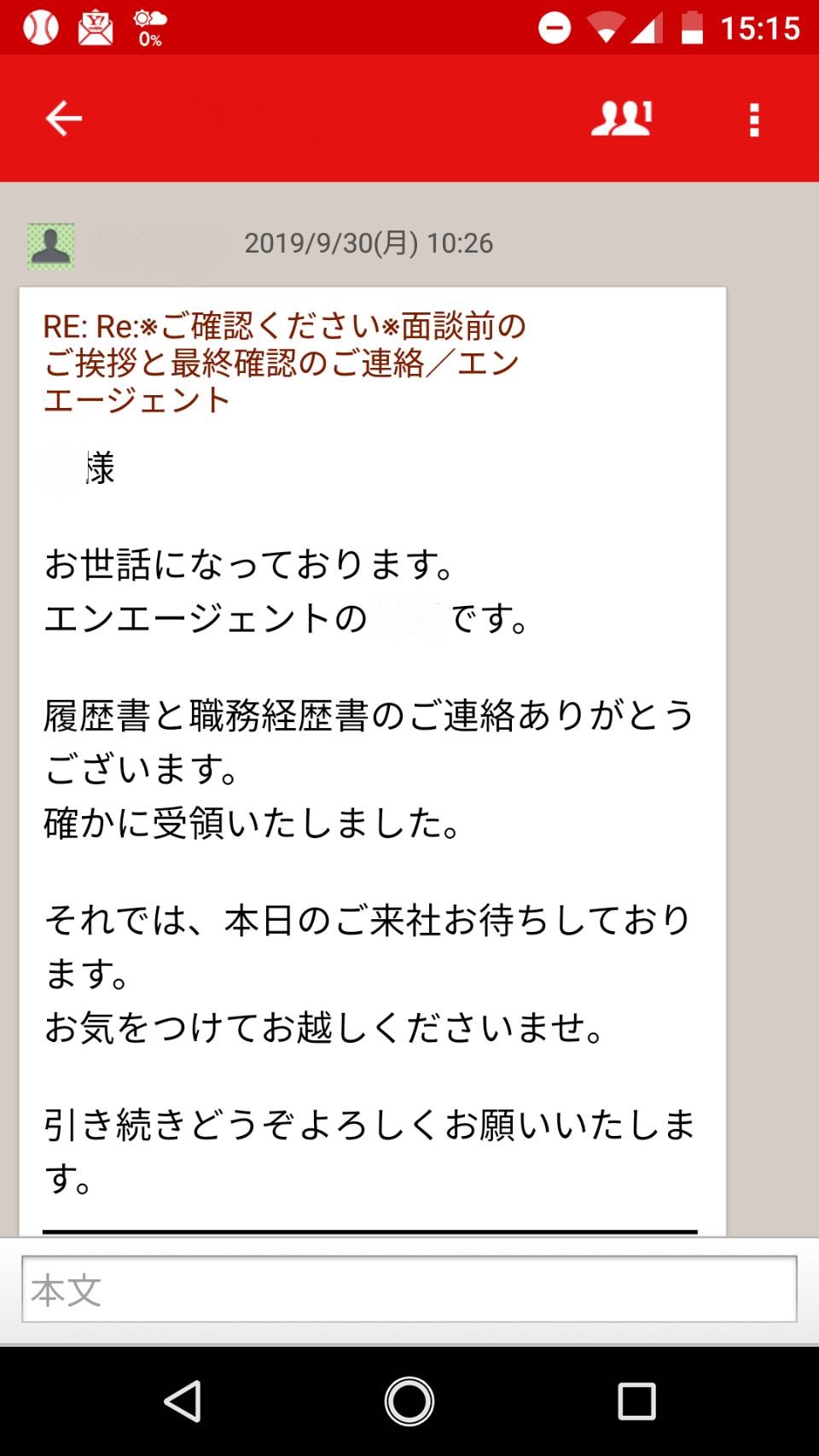Open the system recent apps view

636,1401
